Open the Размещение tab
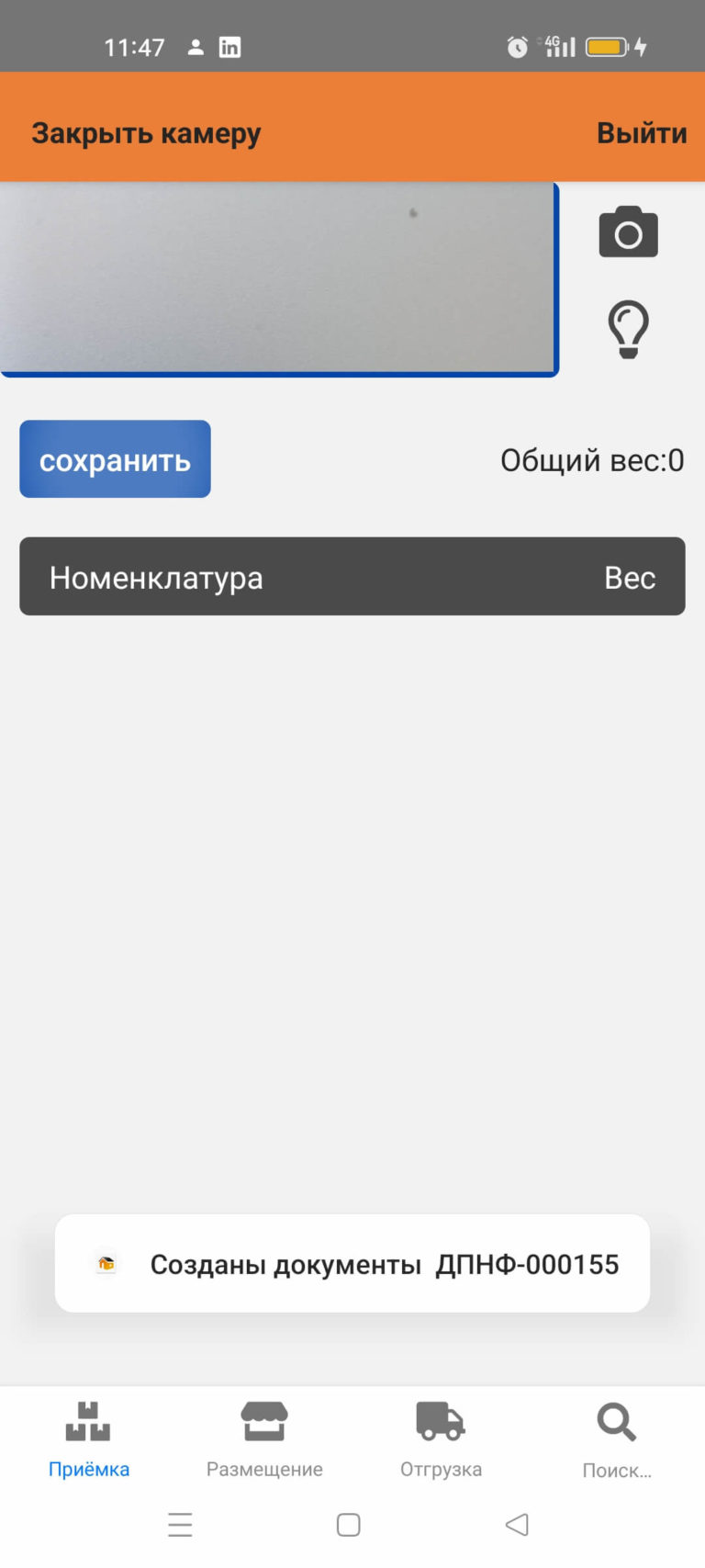Viewport: 705px width, 1568px height. (x=264, y=1439)
